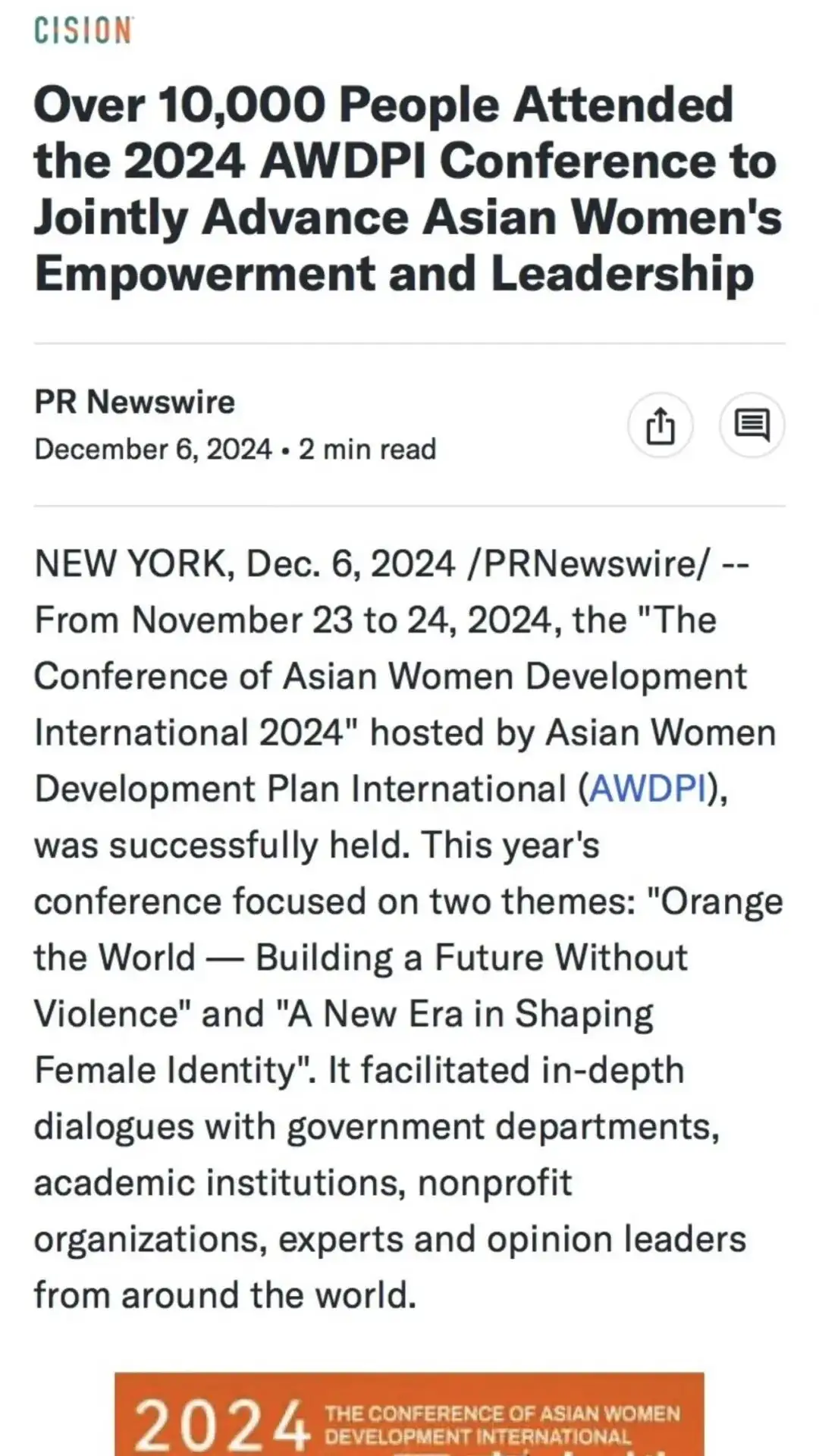Viewport: 819px width, 1456px height.
Task: Open the 2024 conference banner image
Action: (409, 1414)
